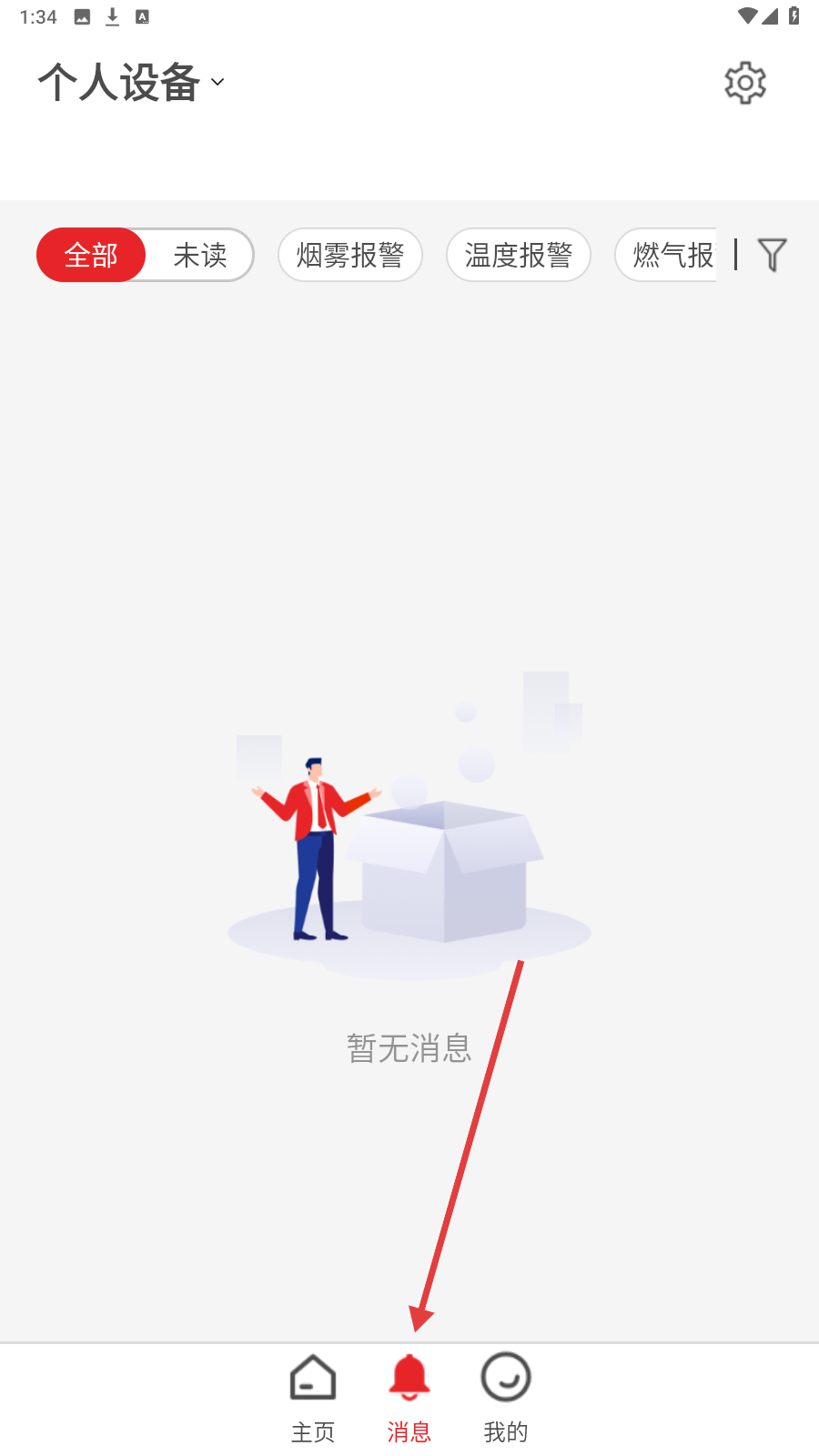Select the 燃气报警 chip
This screenshot has height=1456, width=819.
pyautogui.click(x=669, y=255)
